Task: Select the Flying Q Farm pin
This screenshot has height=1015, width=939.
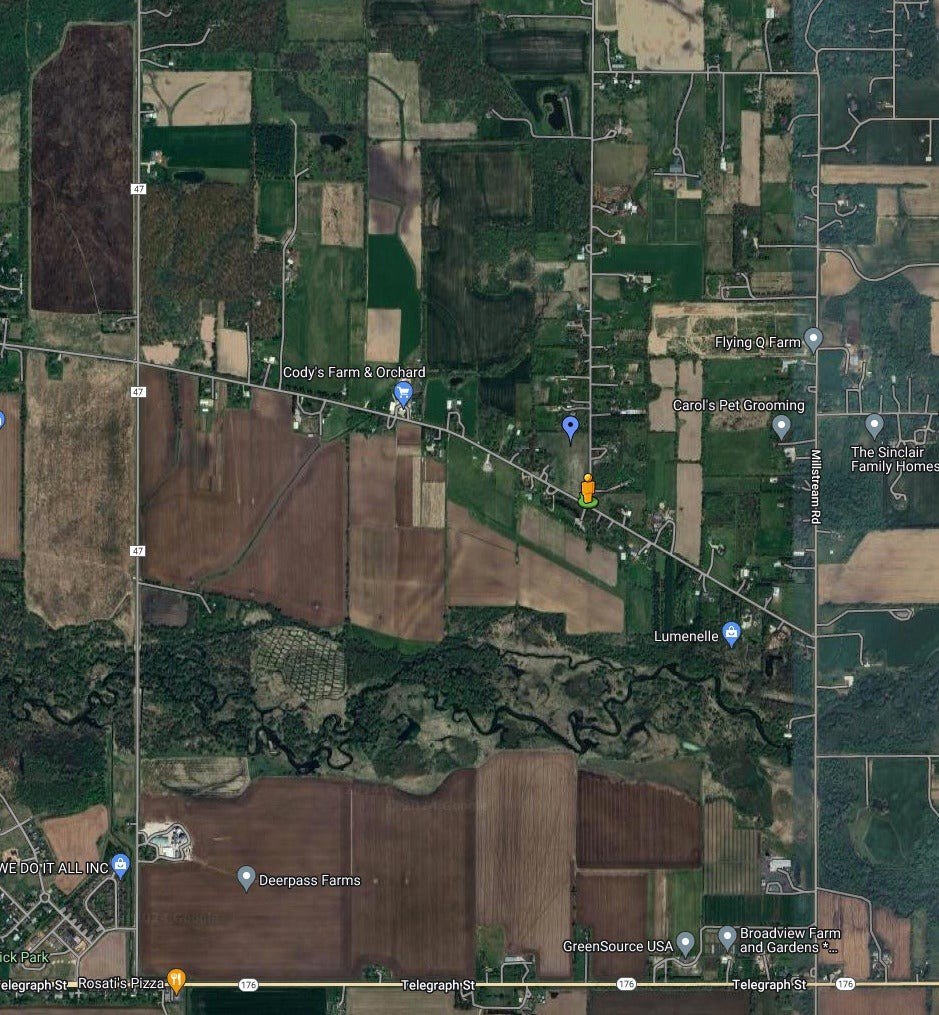Action: pos(813,339)
